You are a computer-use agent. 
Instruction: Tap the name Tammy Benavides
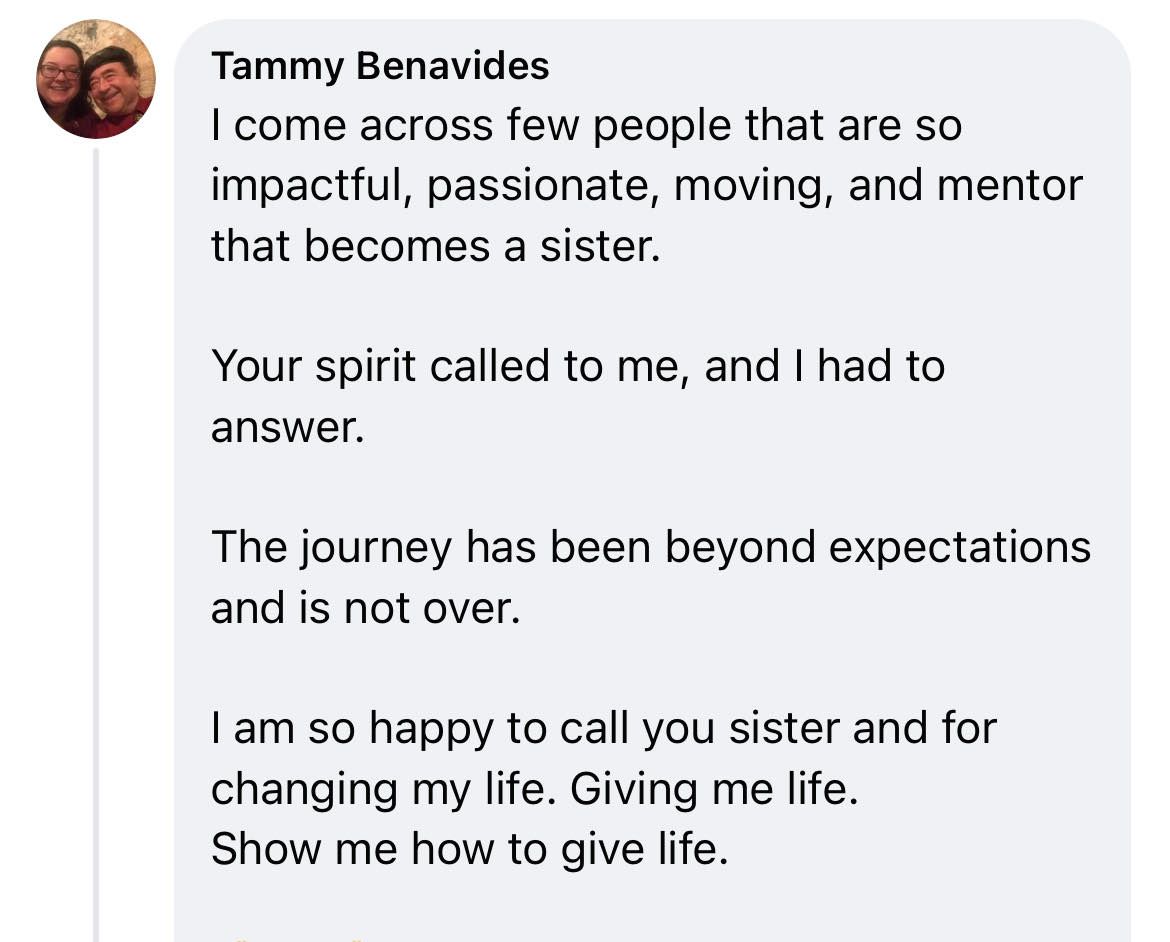(x=380, y=67)
